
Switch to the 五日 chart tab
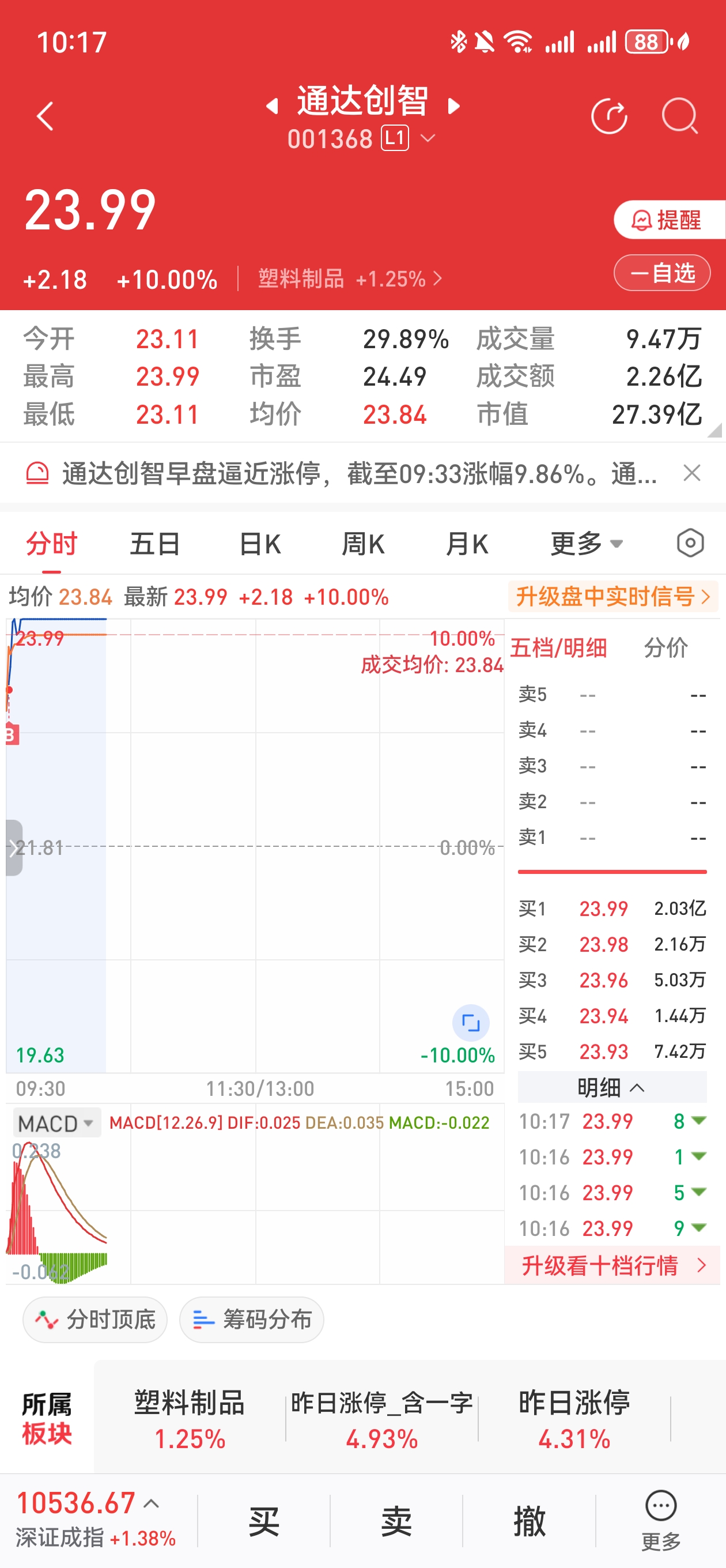[x=155, y=544]
